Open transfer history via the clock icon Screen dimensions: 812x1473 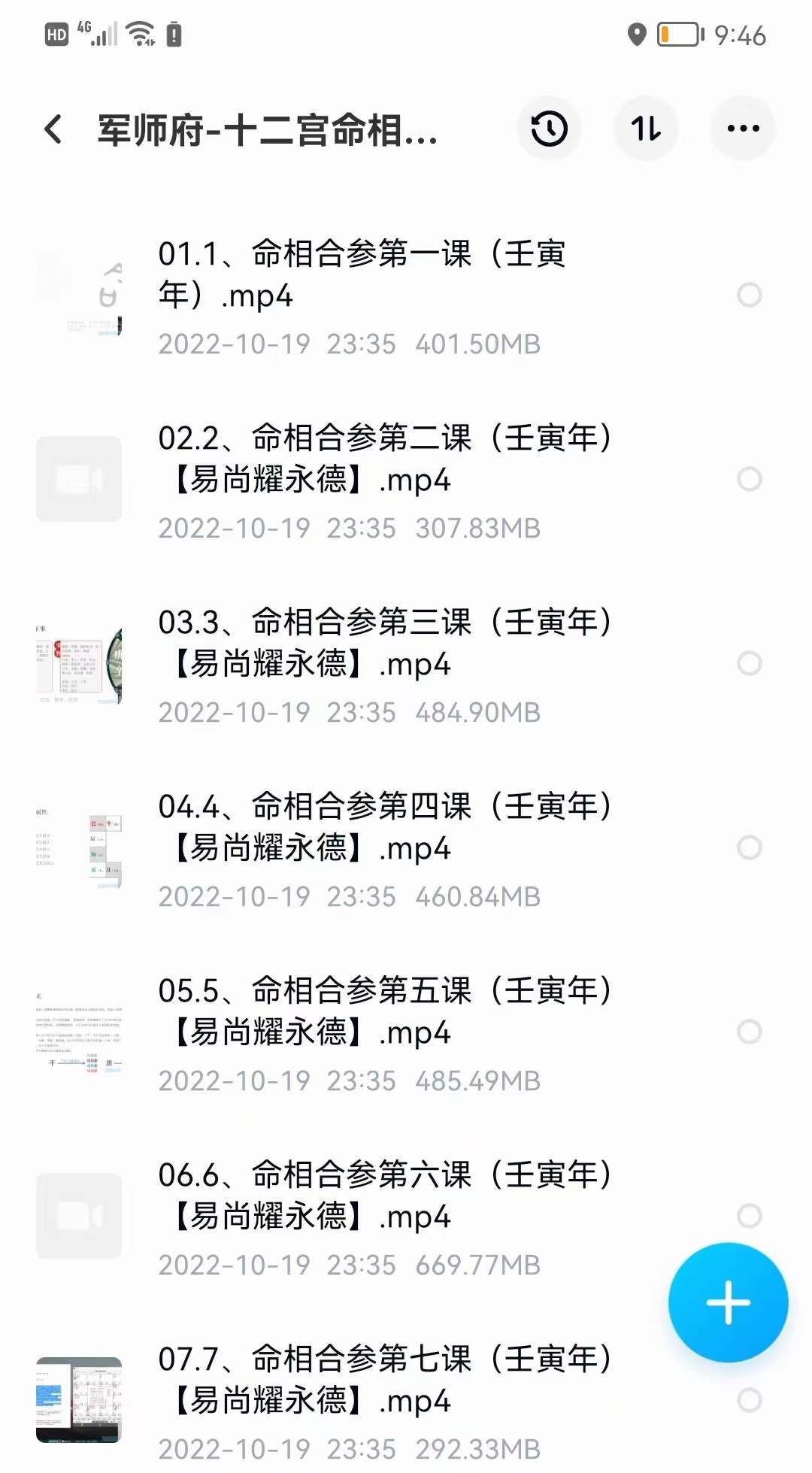(548, 128)
